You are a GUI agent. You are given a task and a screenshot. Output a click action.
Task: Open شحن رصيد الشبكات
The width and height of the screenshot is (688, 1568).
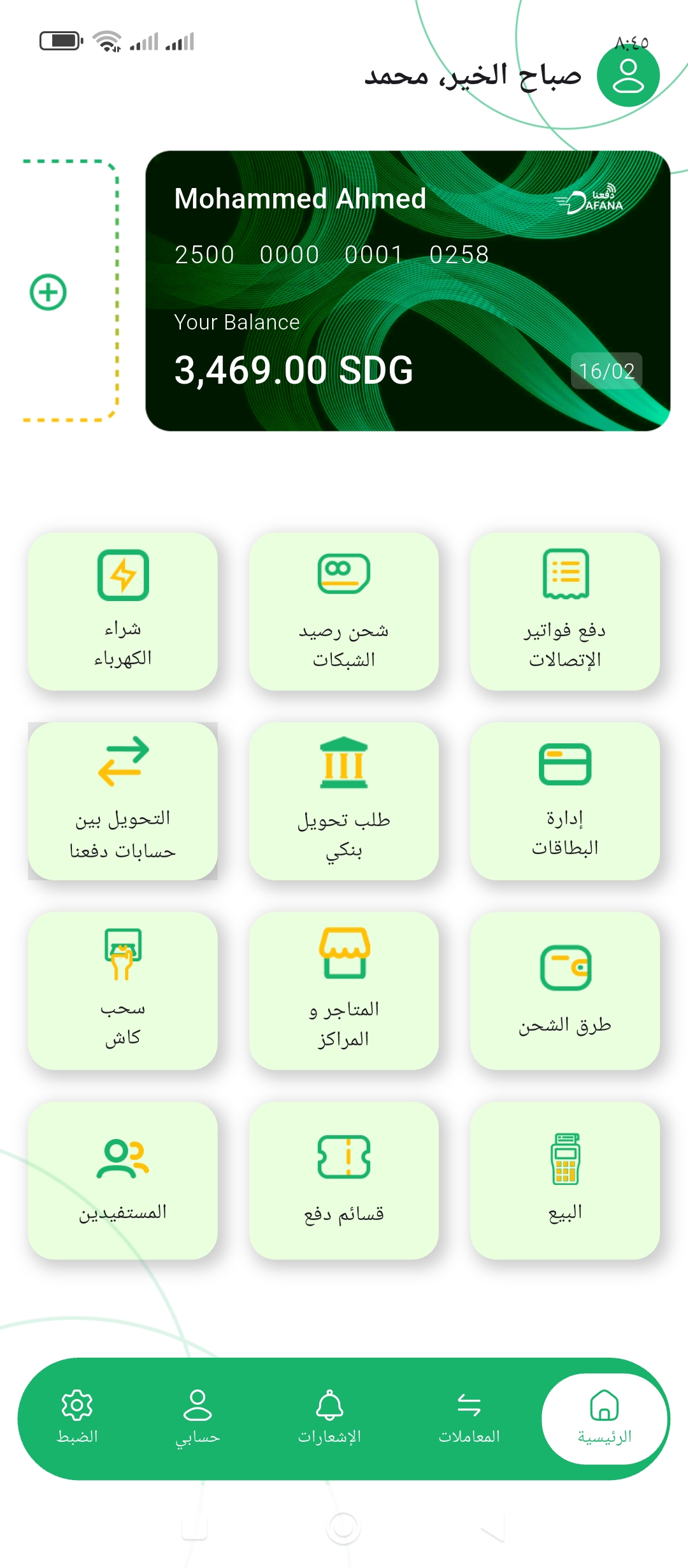coord(344,611)
